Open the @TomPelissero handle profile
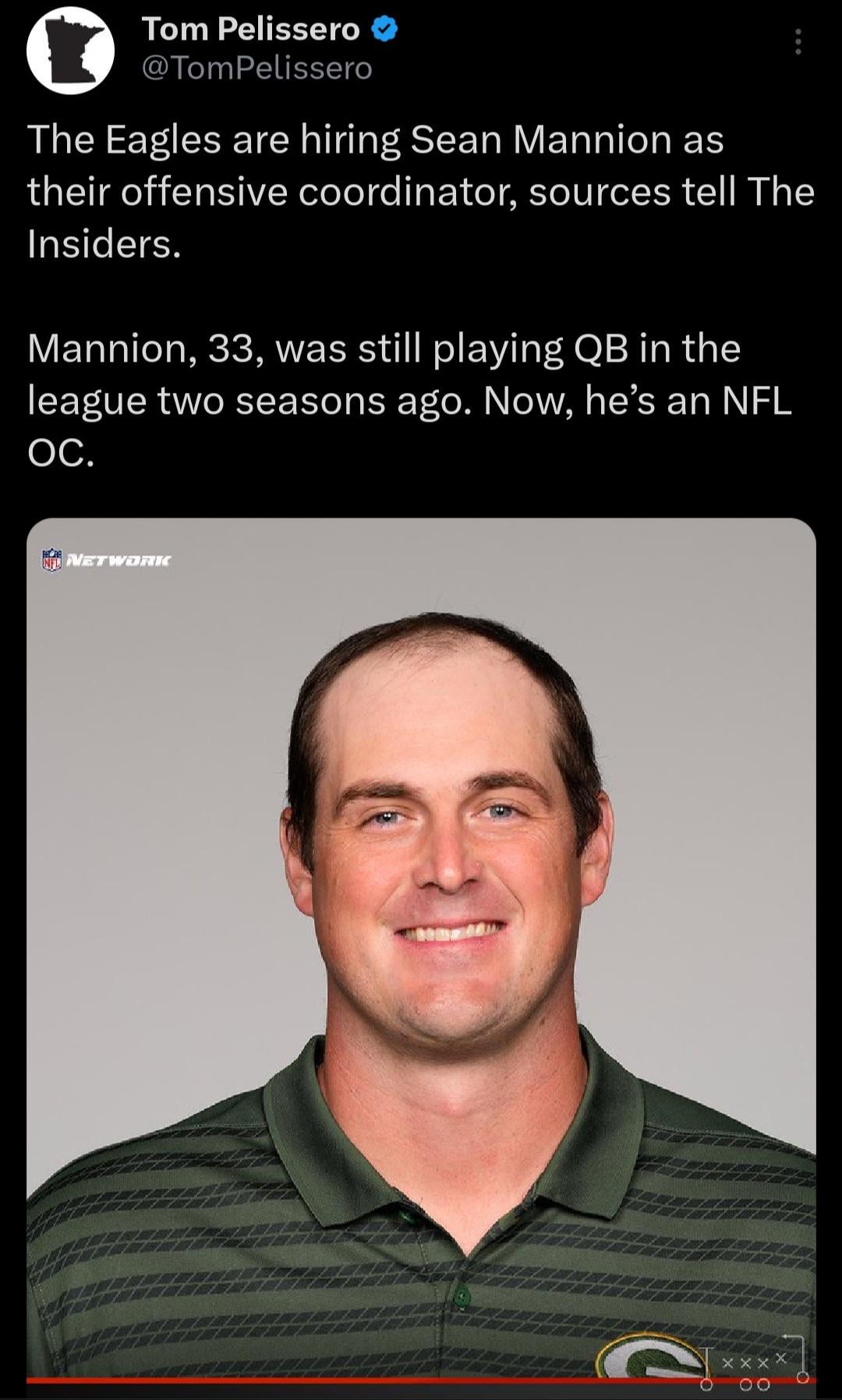The width and height of the screenshot is (842, 1400). click(x=257, y=69)
